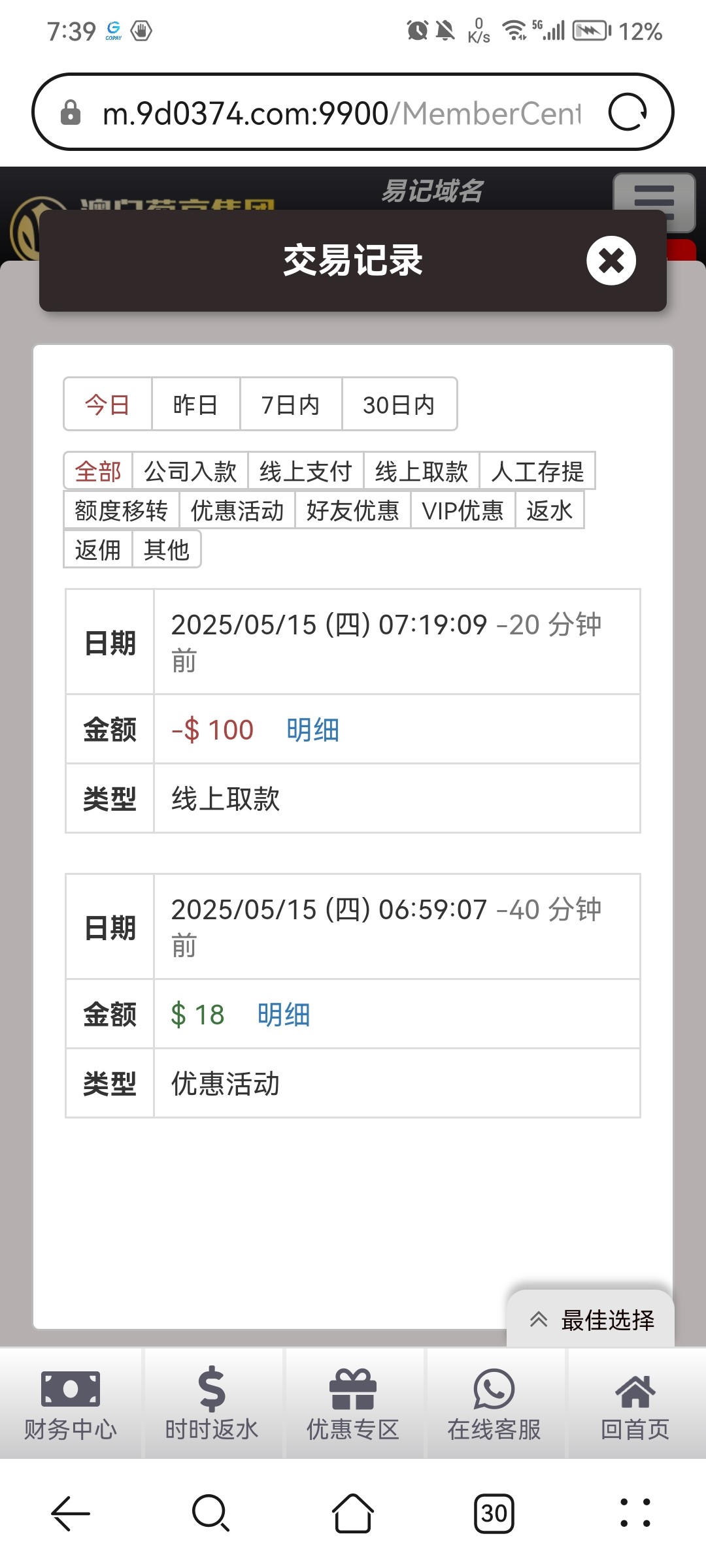Screen dimensions: 706x1568
Task: Open 时时返水
Action: click(x=212, y=1403)
